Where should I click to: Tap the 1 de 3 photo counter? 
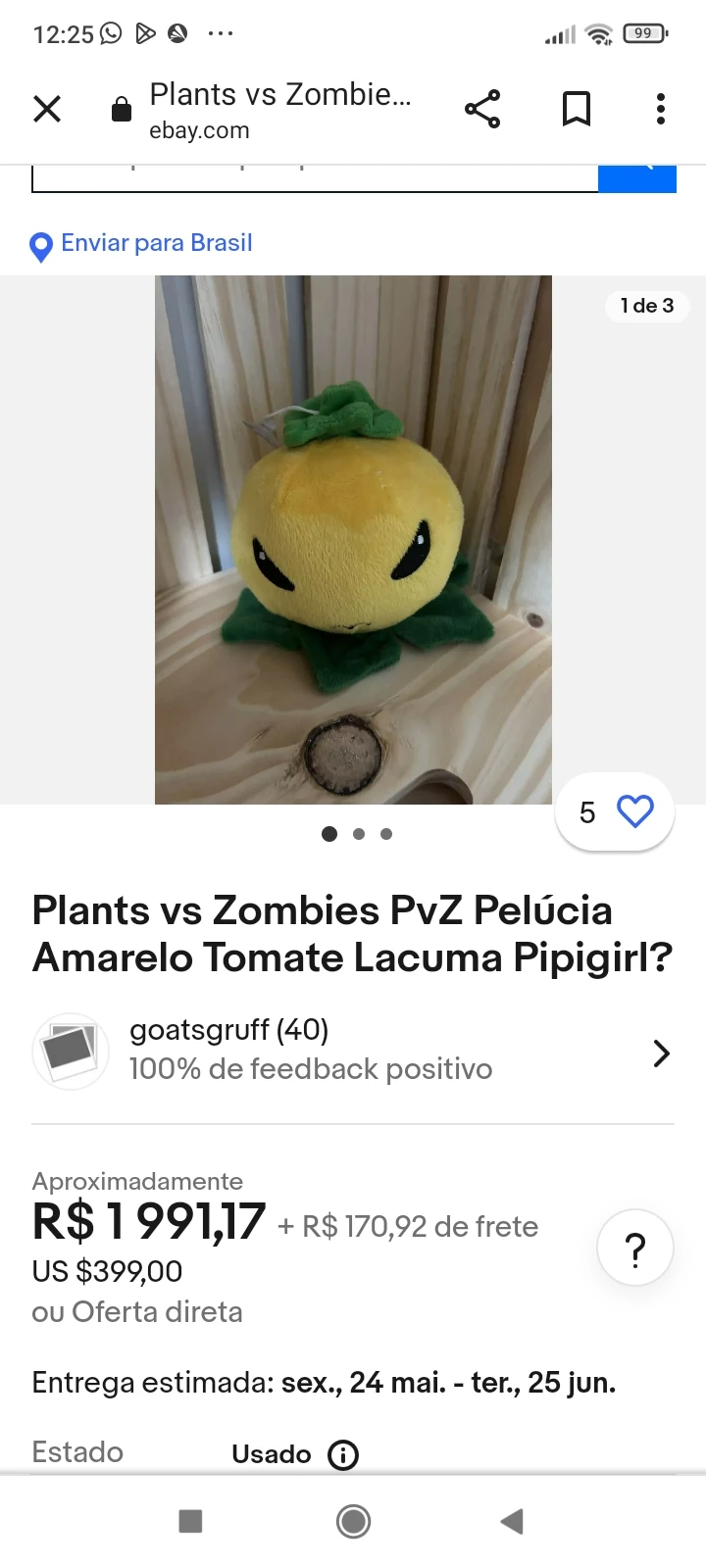click(x=647, y=306)
